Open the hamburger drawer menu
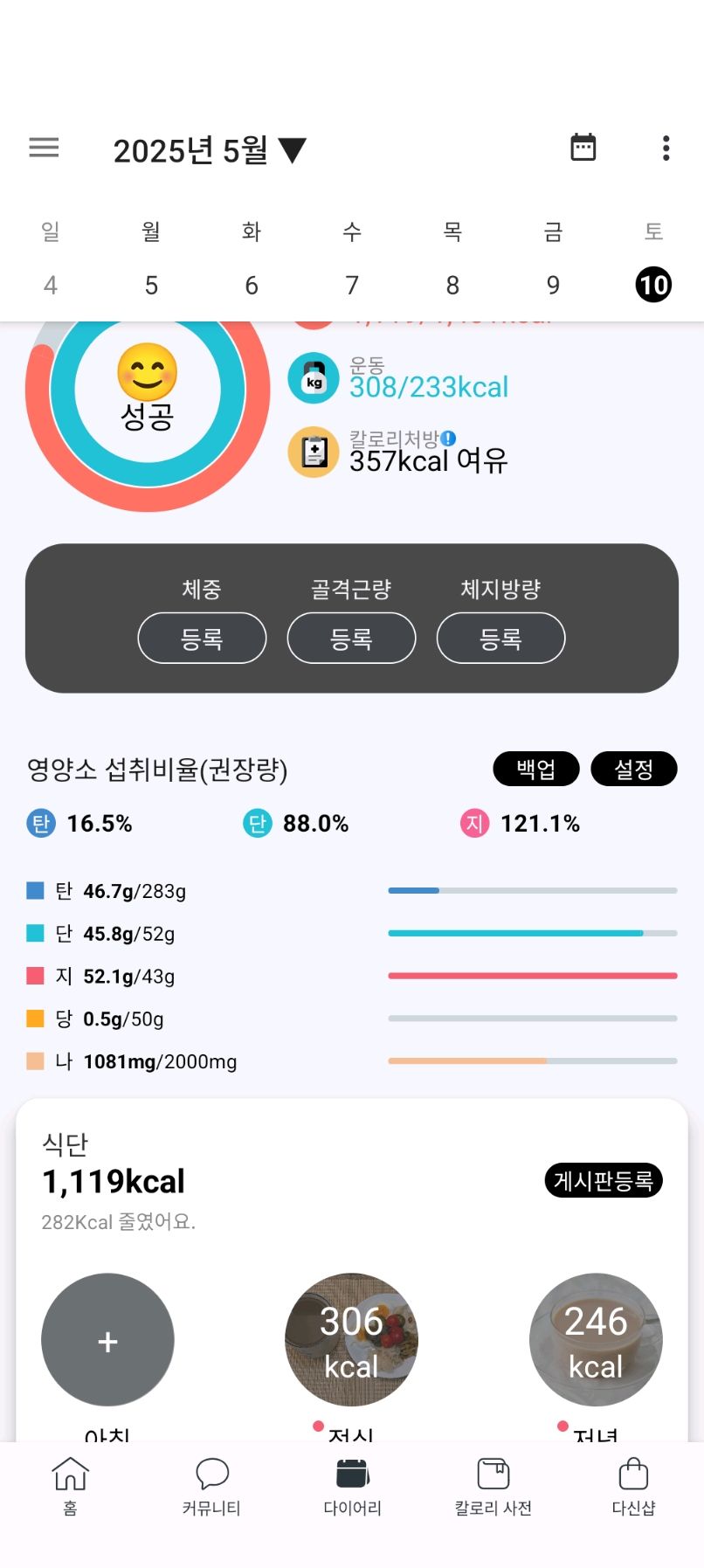This screenshot has height=1568, width=704. 44,148
